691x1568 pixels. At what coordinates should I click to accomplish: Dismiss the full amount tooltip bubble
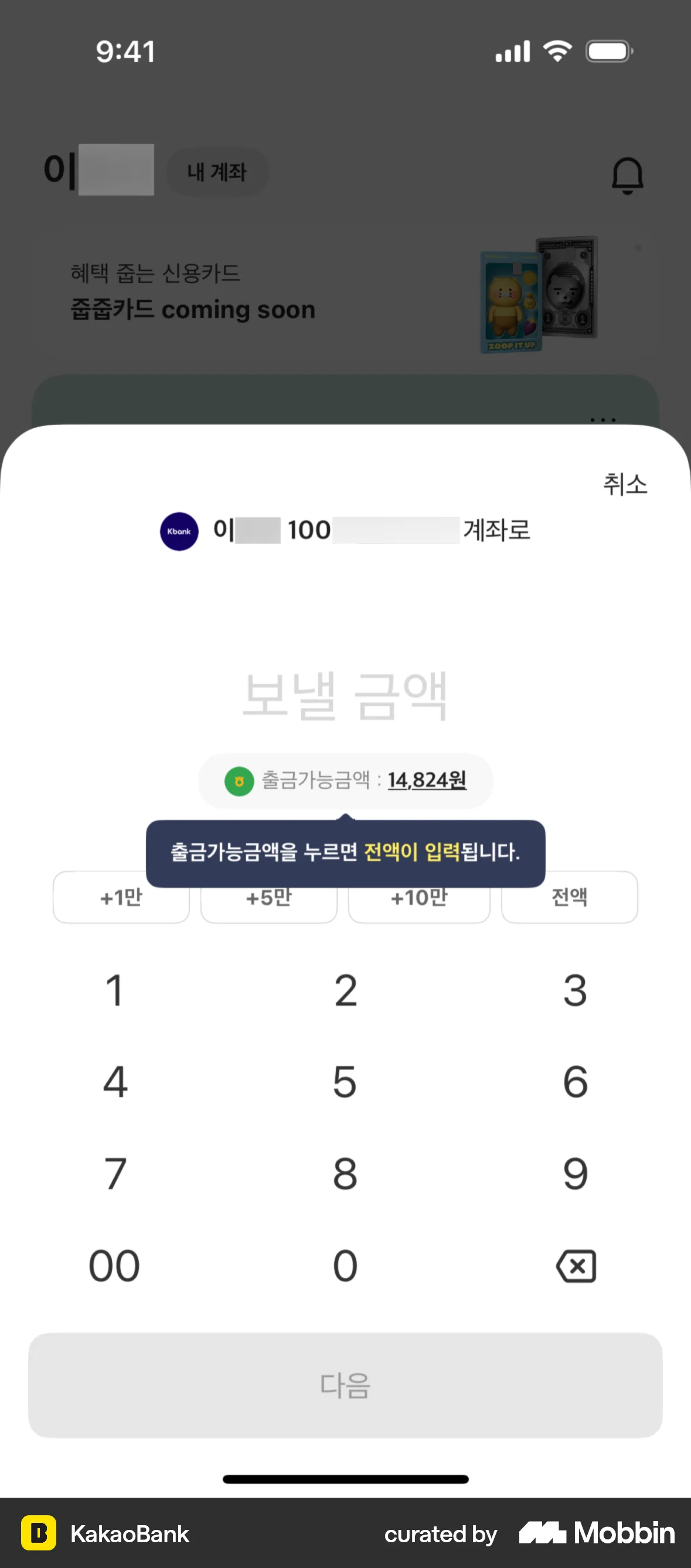(345, 853)
